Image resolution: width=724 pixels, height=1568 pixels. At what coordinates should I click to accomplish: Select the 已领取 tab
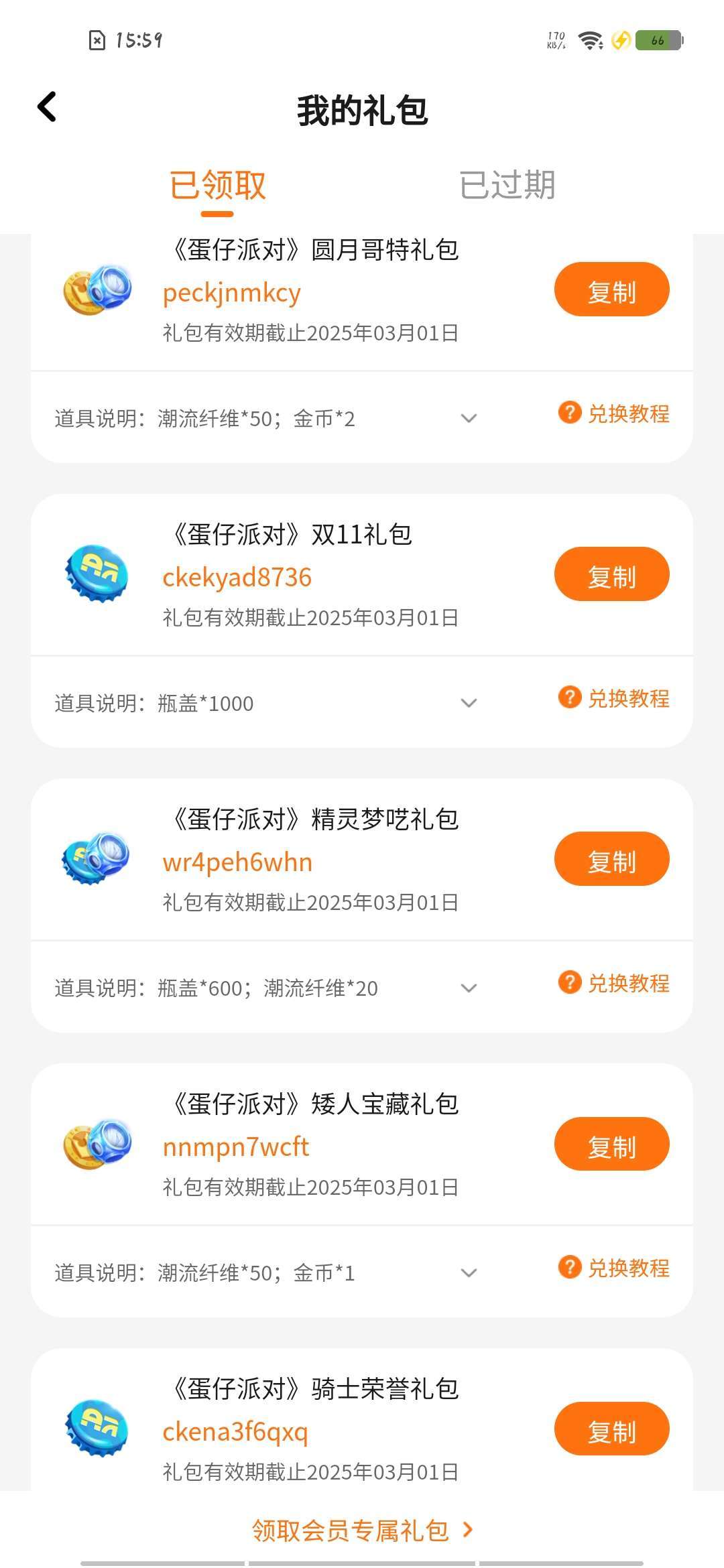coord(217,186)
